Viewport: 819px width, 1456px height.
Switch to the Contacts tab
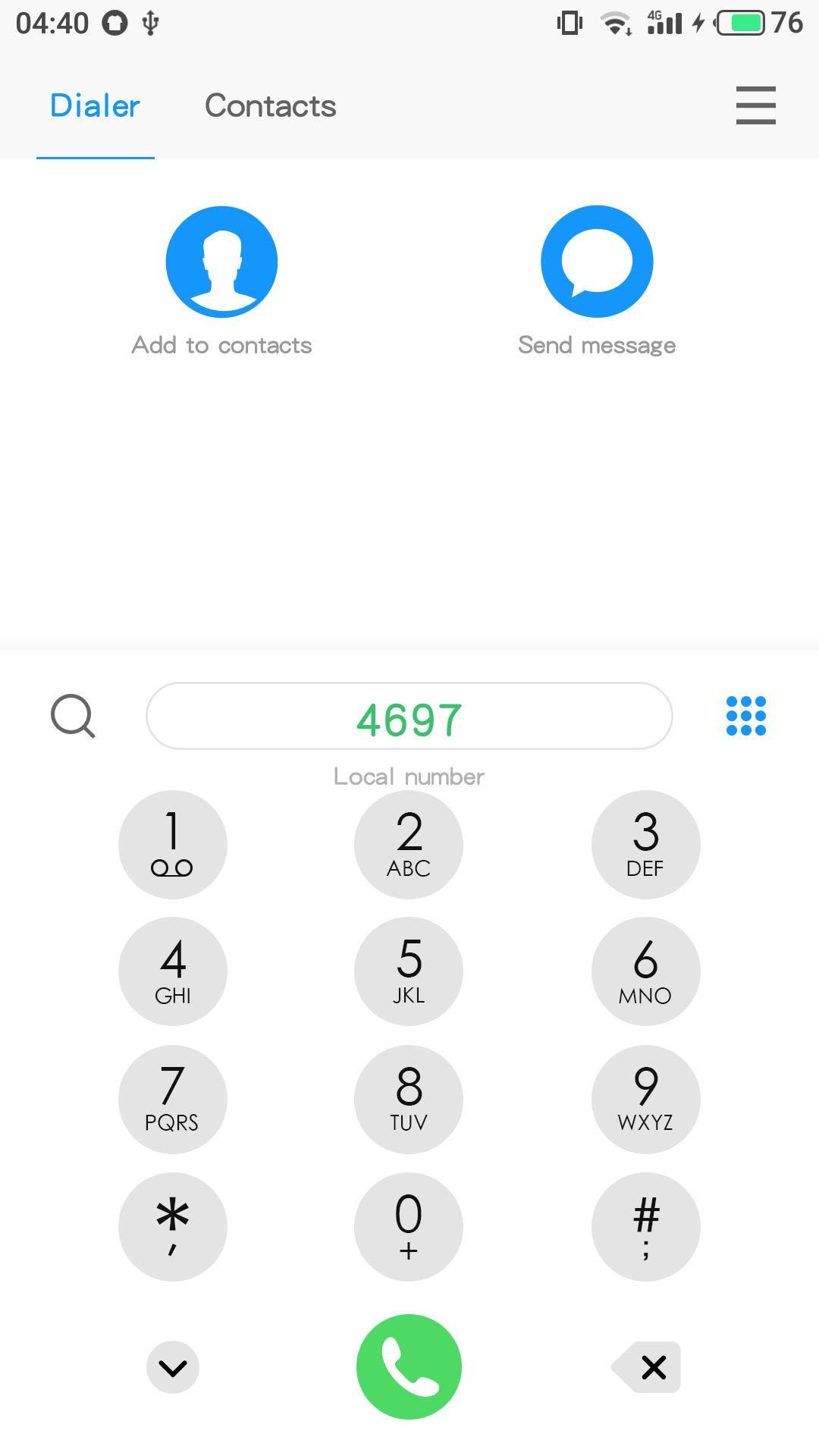coord(270,106)
